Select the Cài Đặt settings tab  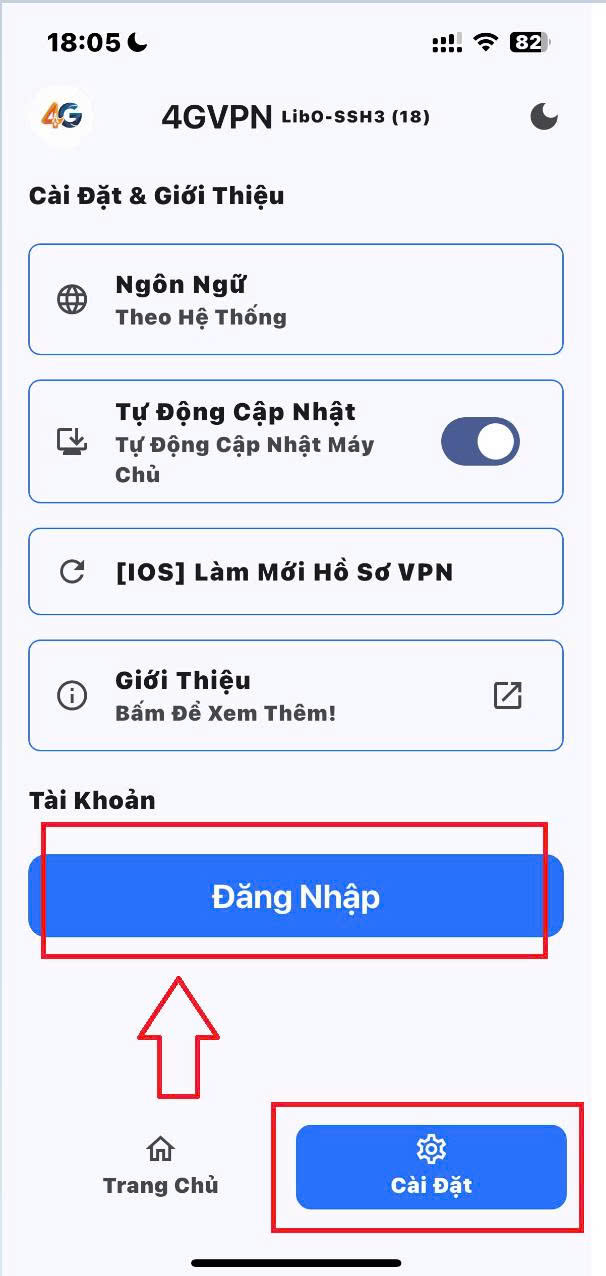tap(431, 1167)
